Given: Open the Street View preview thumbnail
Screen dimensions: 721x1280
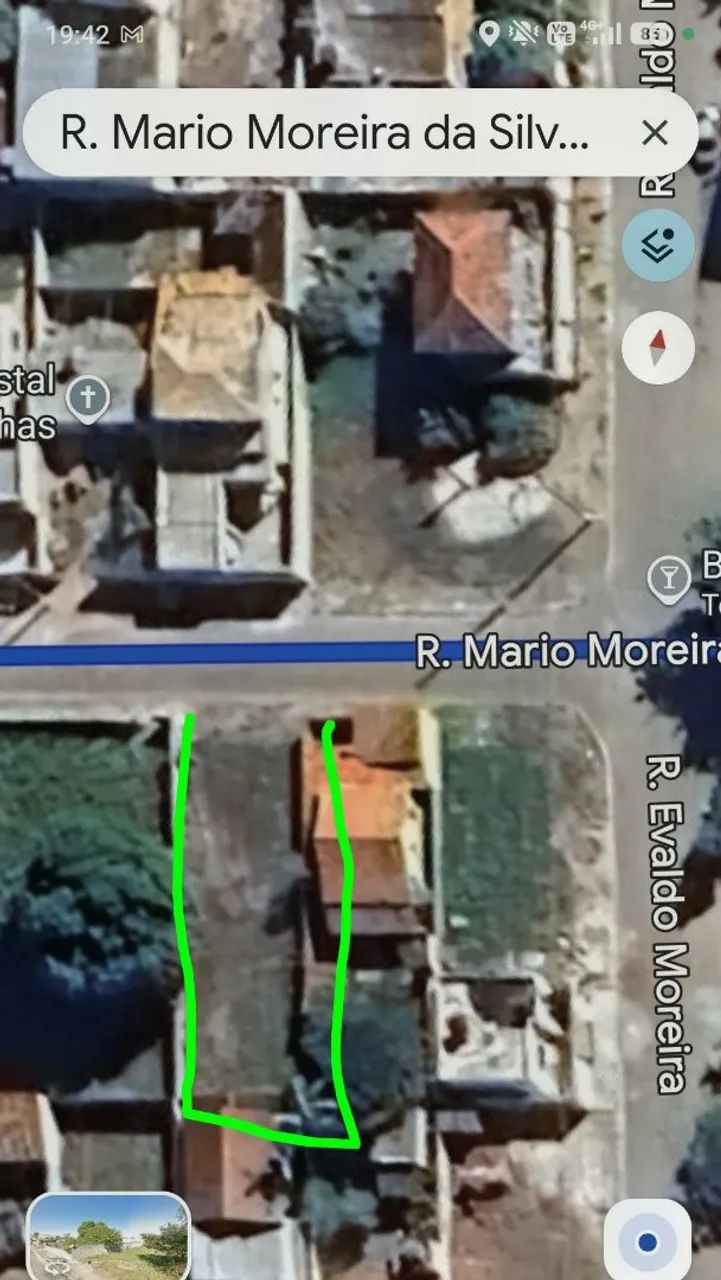Looking at the screenshot, I should click(108, 1236).
